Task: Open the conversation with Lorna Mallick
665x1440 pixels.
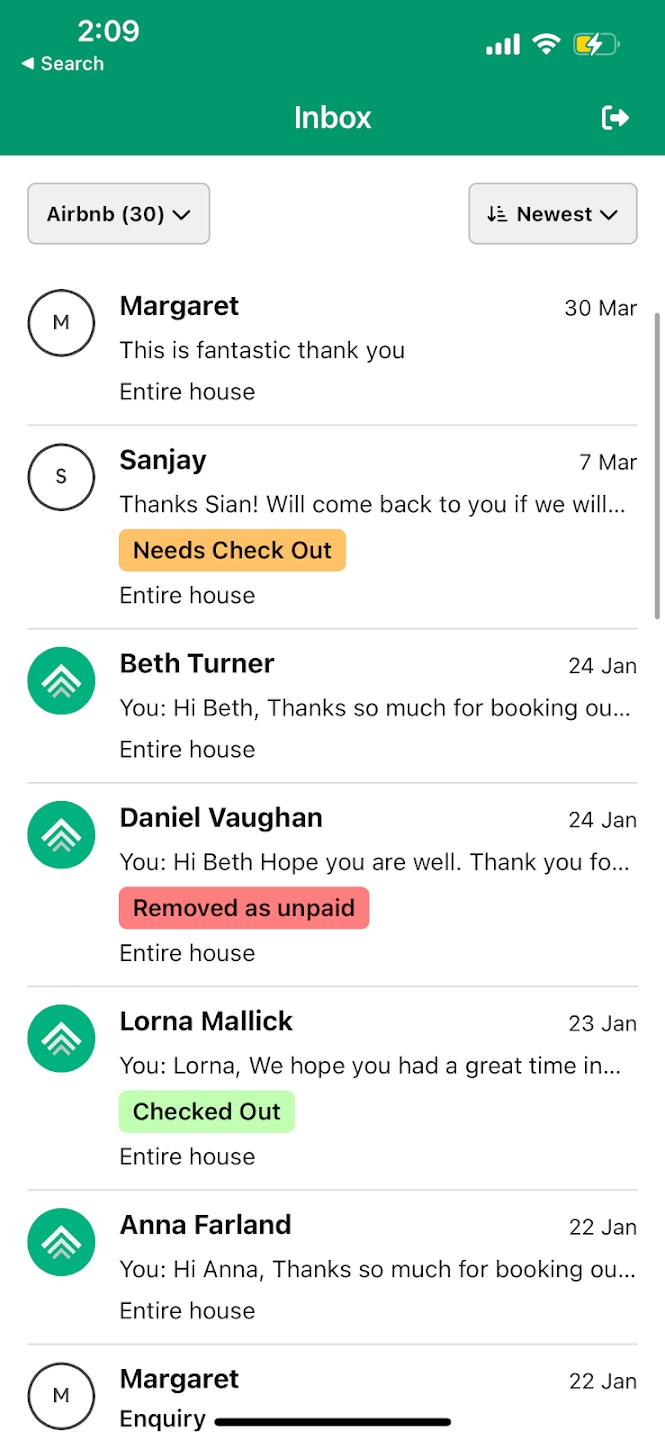Action: [x=332, y=1089]
